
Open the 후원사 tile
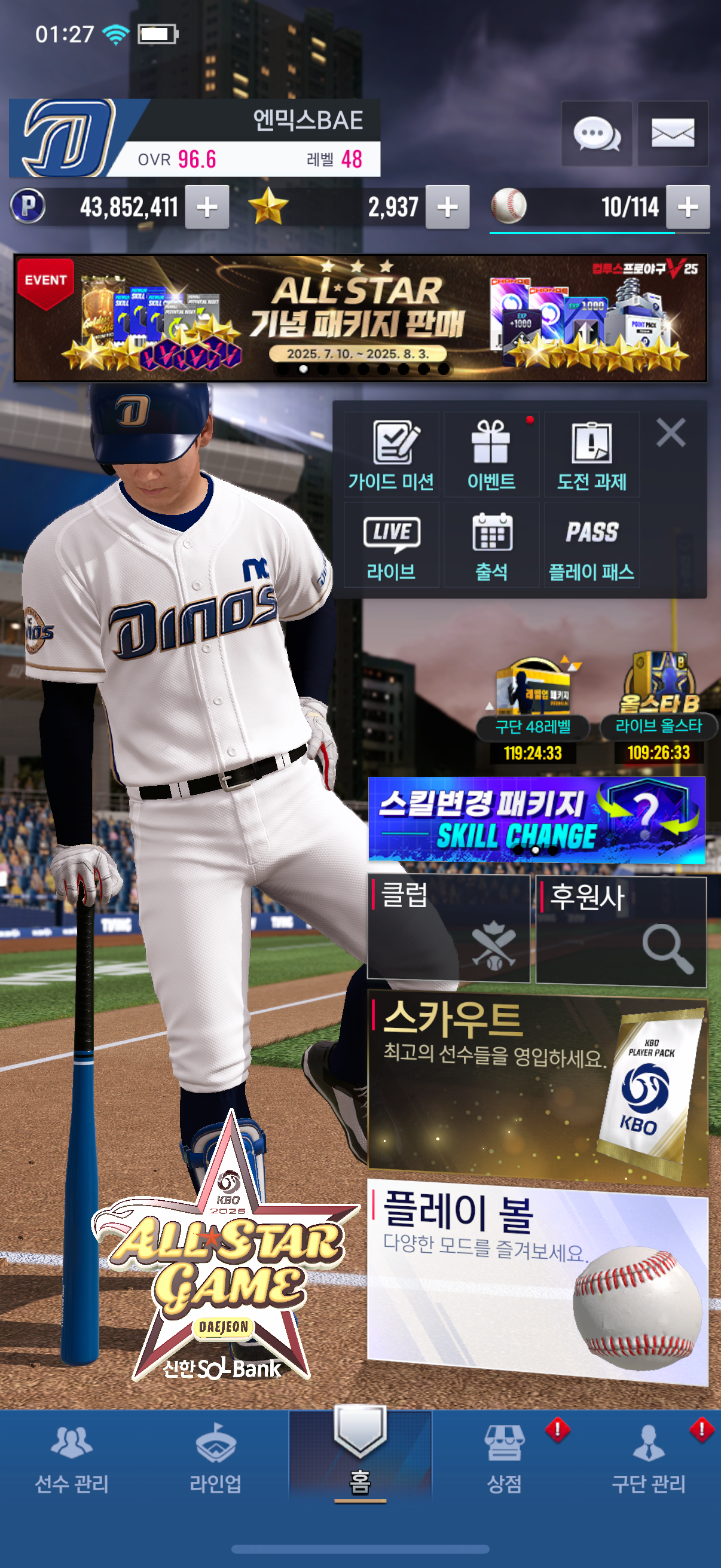tap(621, 928)
